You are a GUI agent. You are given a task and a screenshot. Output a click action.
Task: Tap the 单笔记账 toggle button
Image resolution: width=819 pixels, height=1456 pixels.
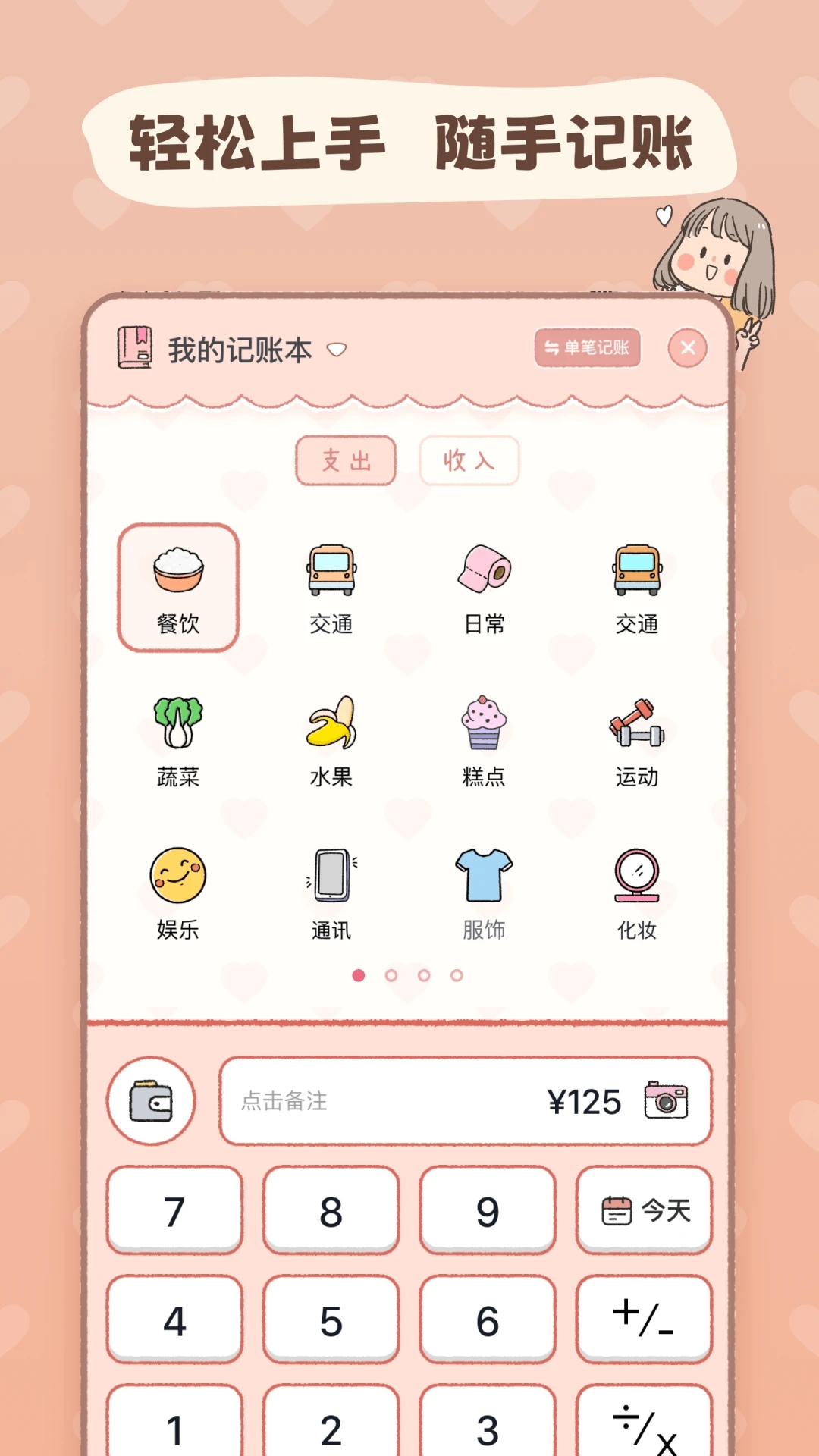coord(588,348)
